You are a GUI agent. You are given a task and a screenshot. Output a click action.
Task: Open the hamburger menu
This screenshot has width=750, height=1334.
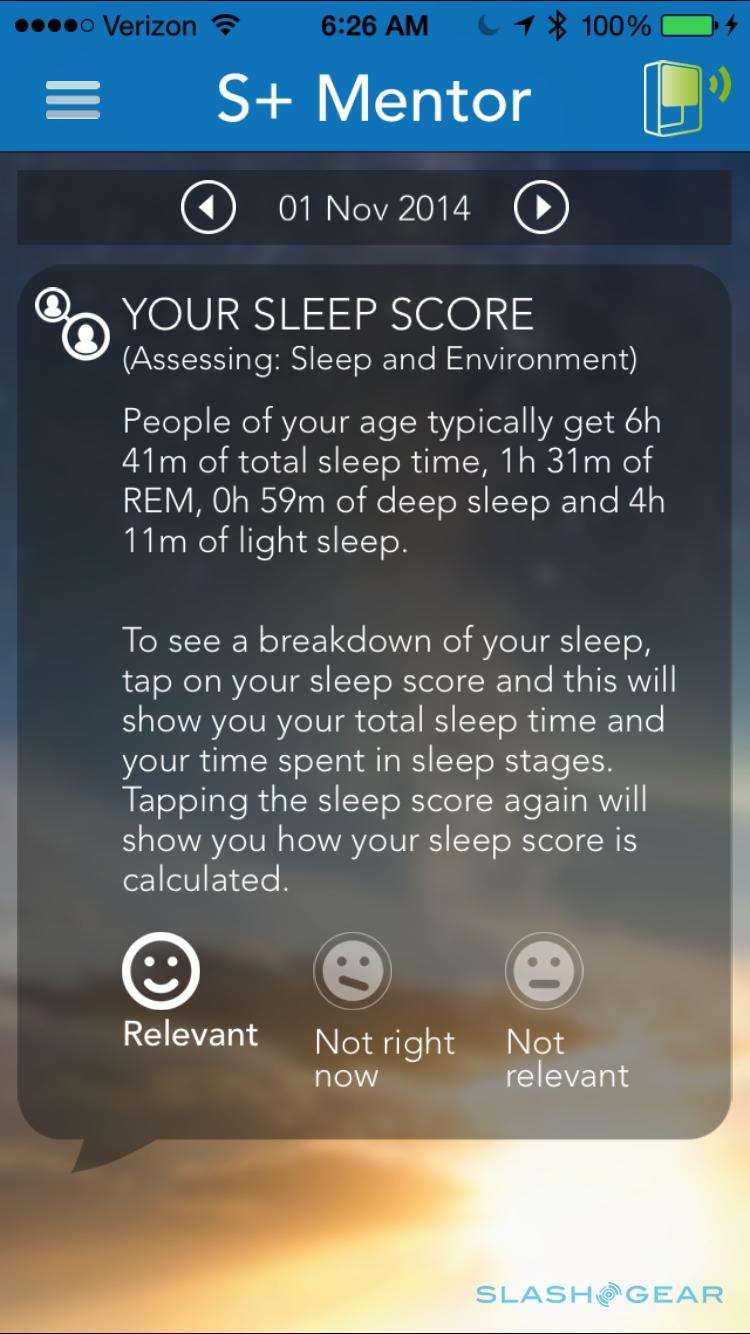click(x=73, y=99)
